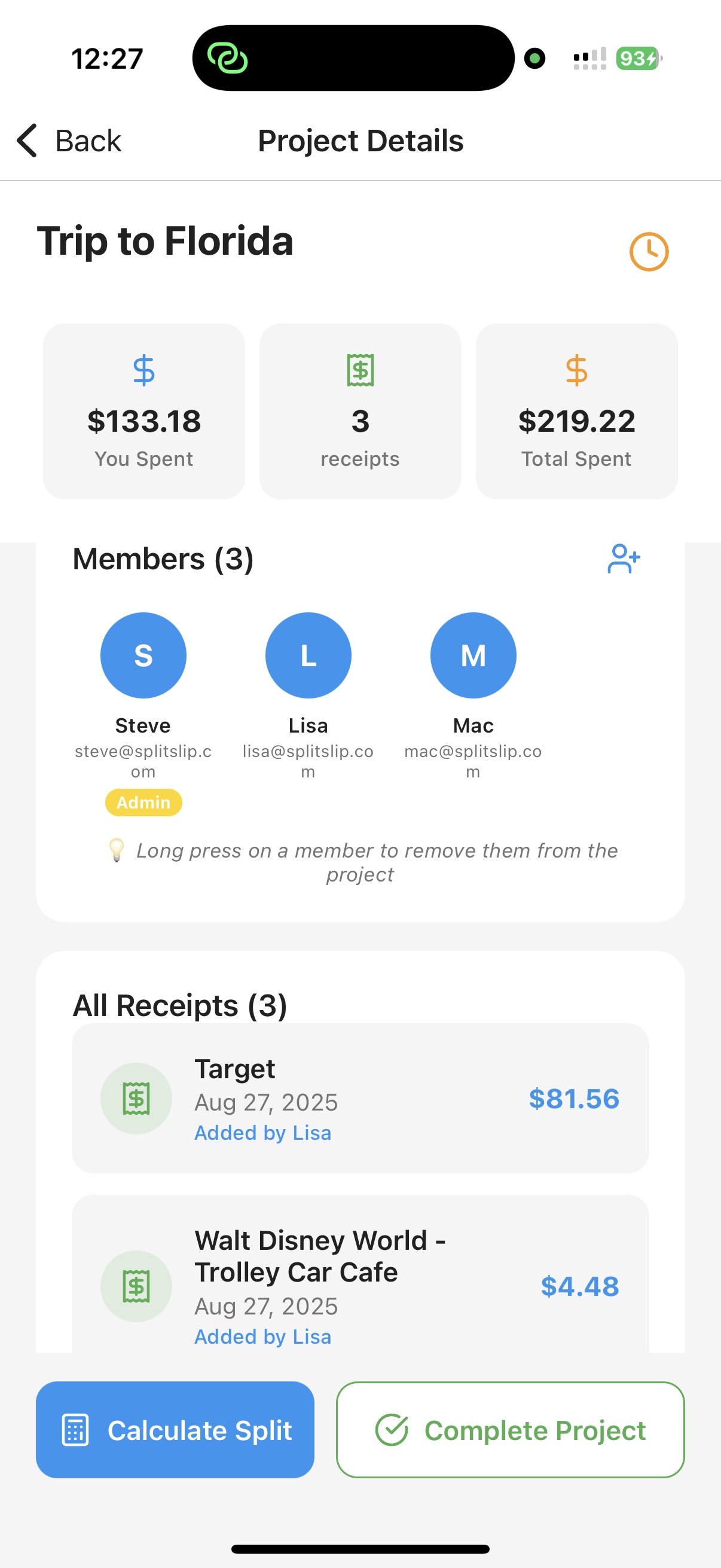
Task: Select the receipt icon next to Trolley Car Cafe
Action: click(136, 1287)
